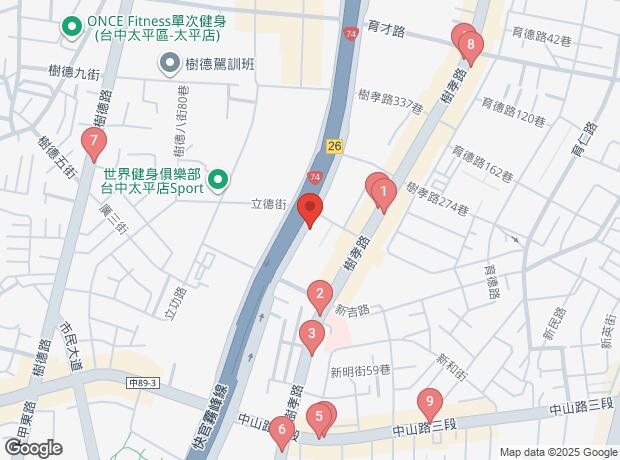The image size is (620, 460).
Task: Tap the unnumbered red center pin
Action: [311, 211]
